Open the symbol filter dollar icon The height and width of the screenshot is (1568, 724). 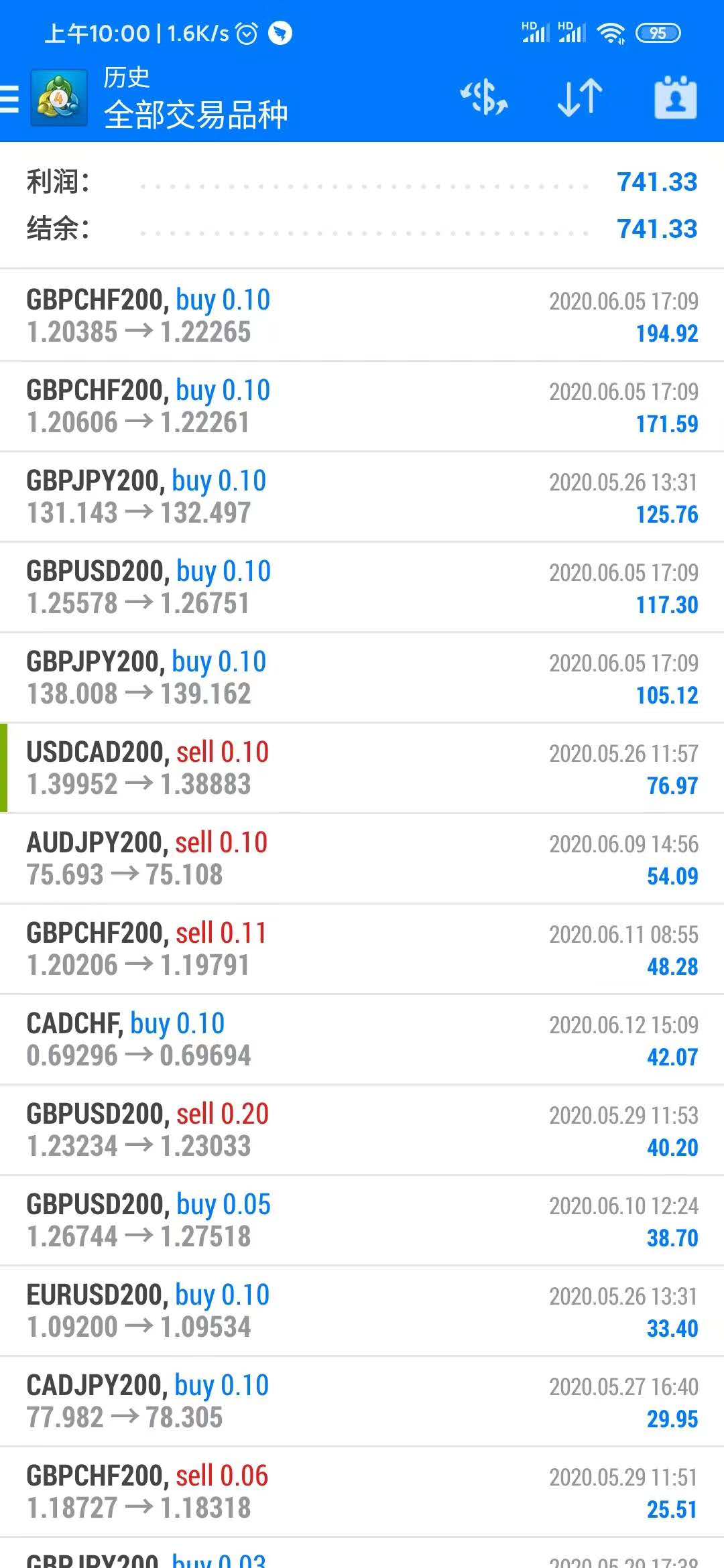(484, 98)
